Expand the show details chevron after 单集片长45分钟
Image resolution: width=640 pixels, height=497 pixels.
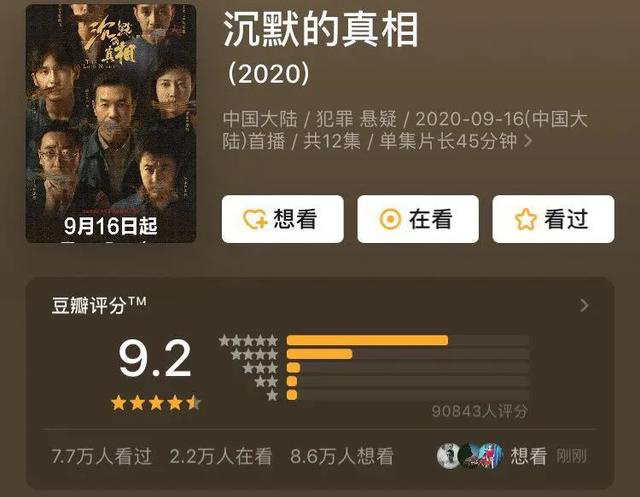pyautogui.click(x=528, y=142)
